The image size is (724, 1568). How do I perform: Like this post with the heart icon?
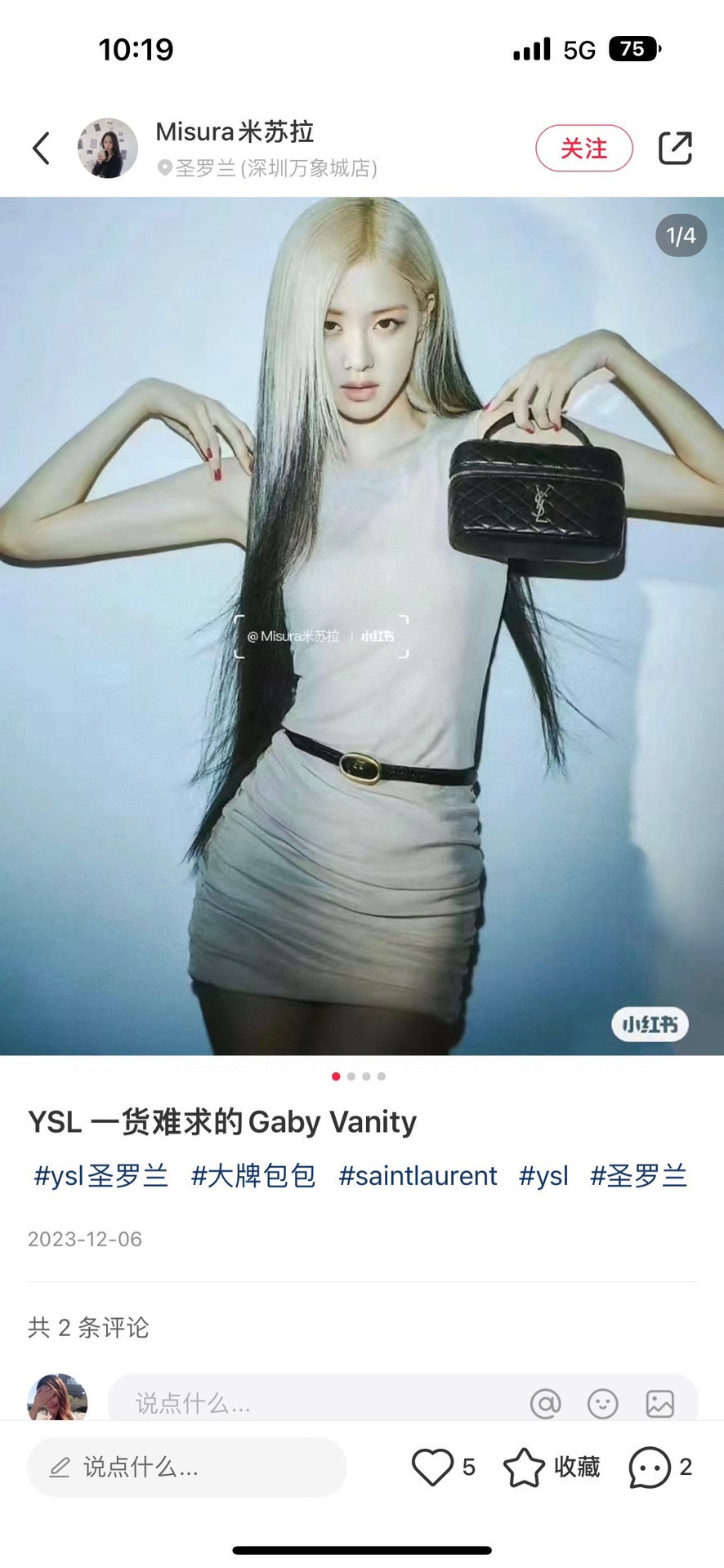click(432, 1468)
